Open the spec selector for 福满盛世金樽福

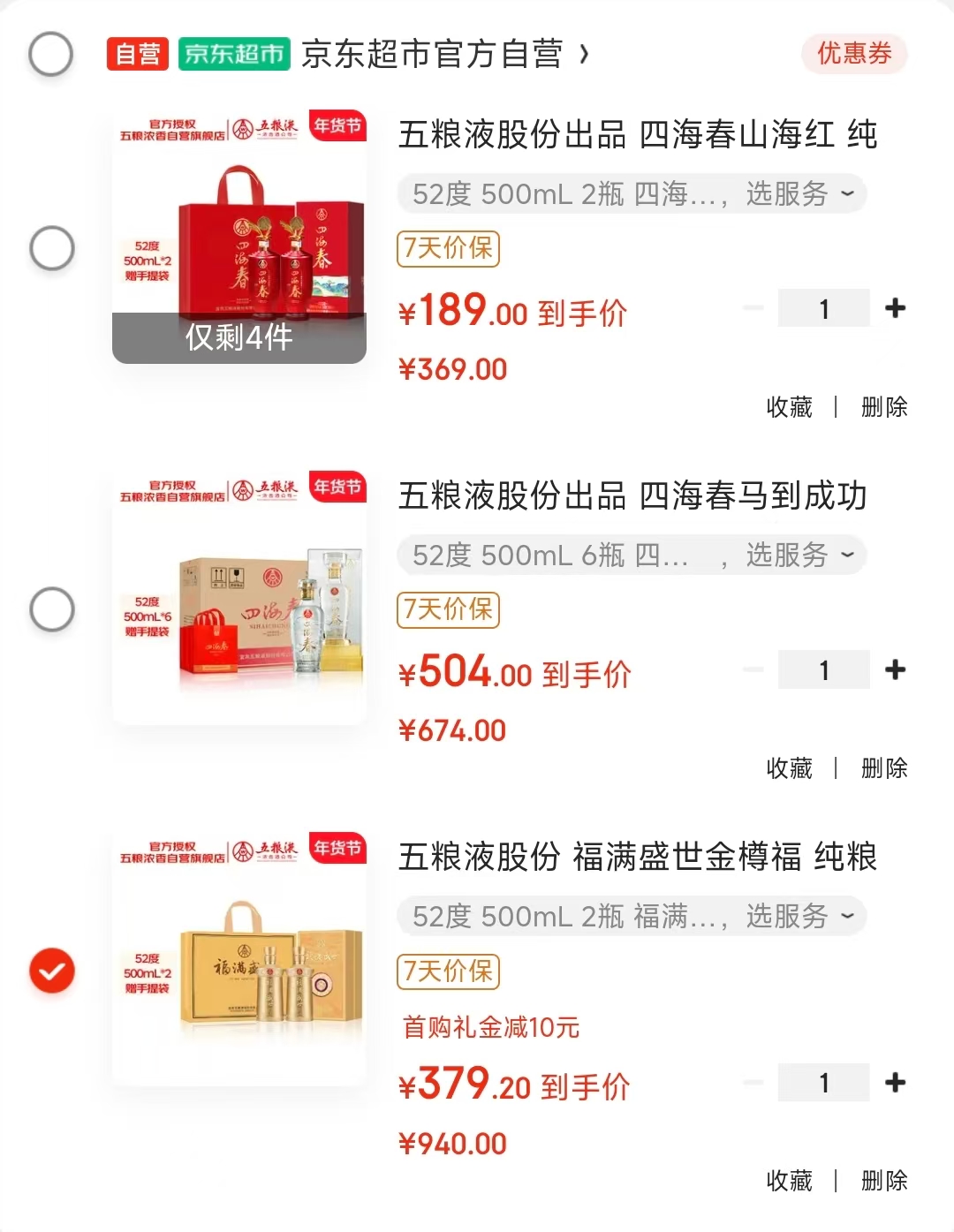[x=800, y=917]
